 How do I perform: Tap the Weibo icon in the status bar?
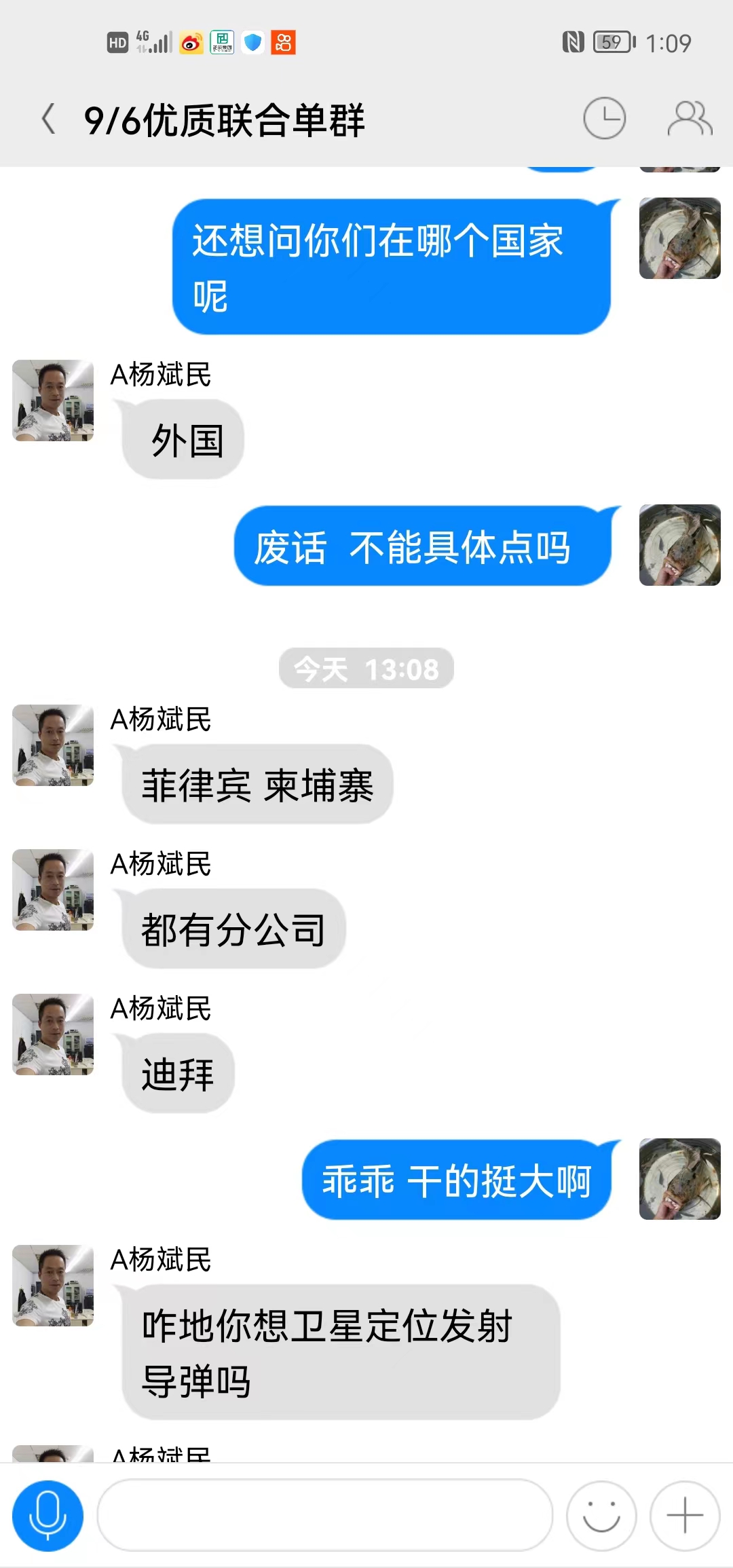click(x=191, y=43)
